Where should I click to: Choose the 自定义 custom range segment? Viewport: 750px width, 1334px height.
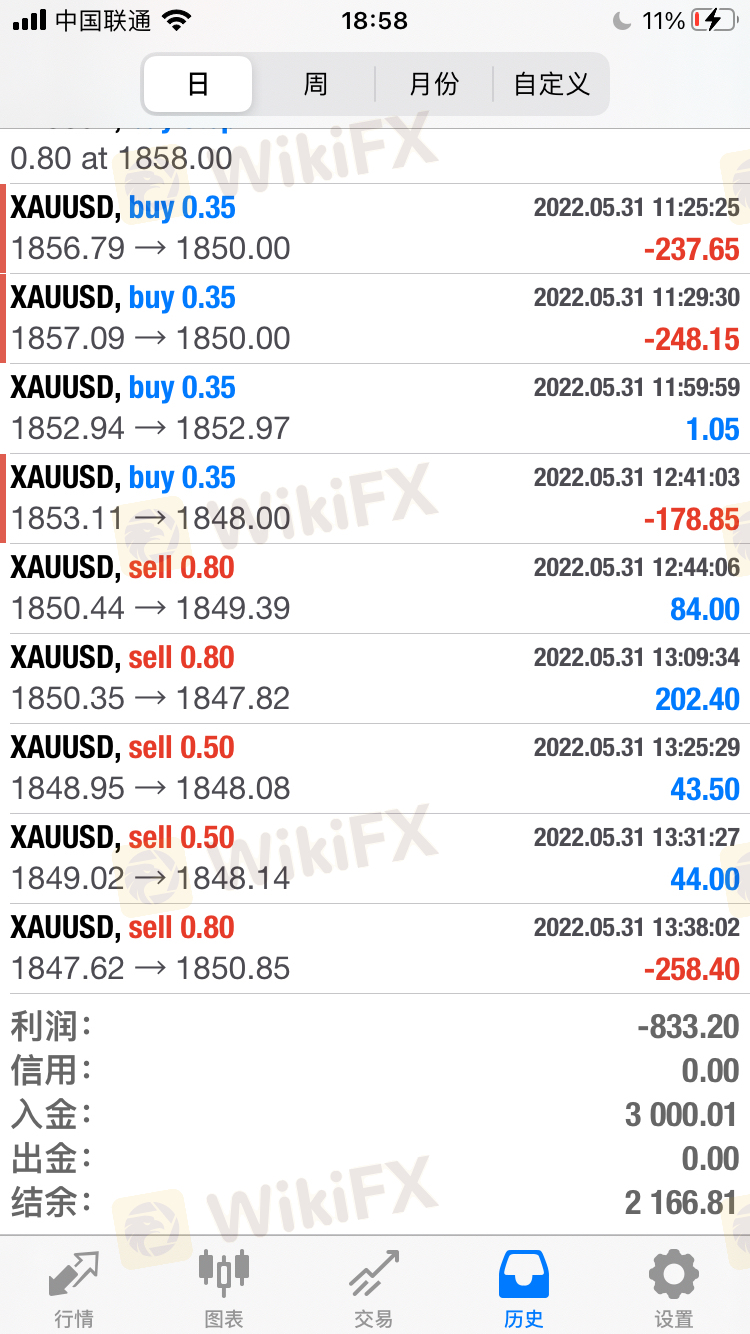(551, 84)
